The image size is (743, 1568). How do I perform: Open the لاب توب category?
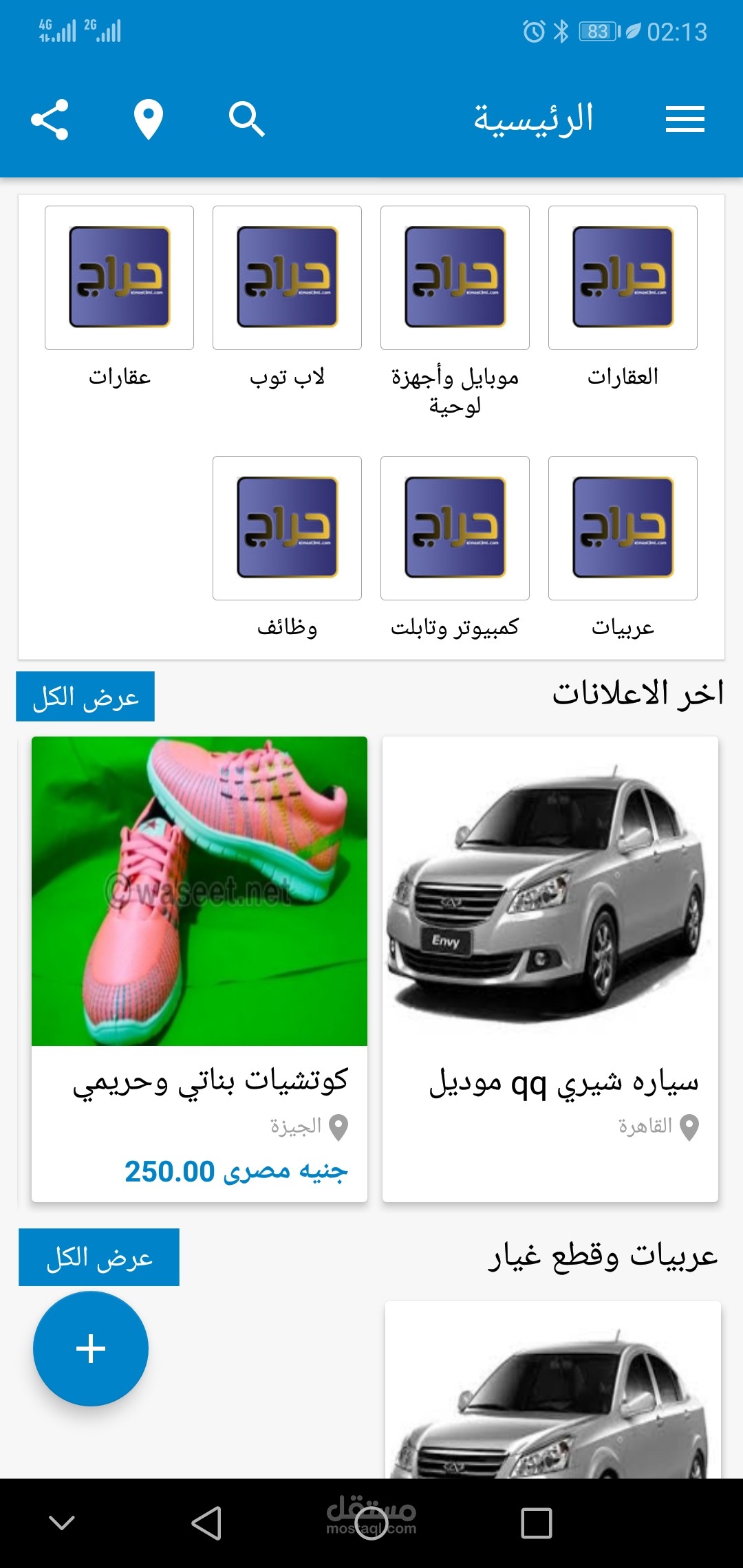(x=287, y=278)
